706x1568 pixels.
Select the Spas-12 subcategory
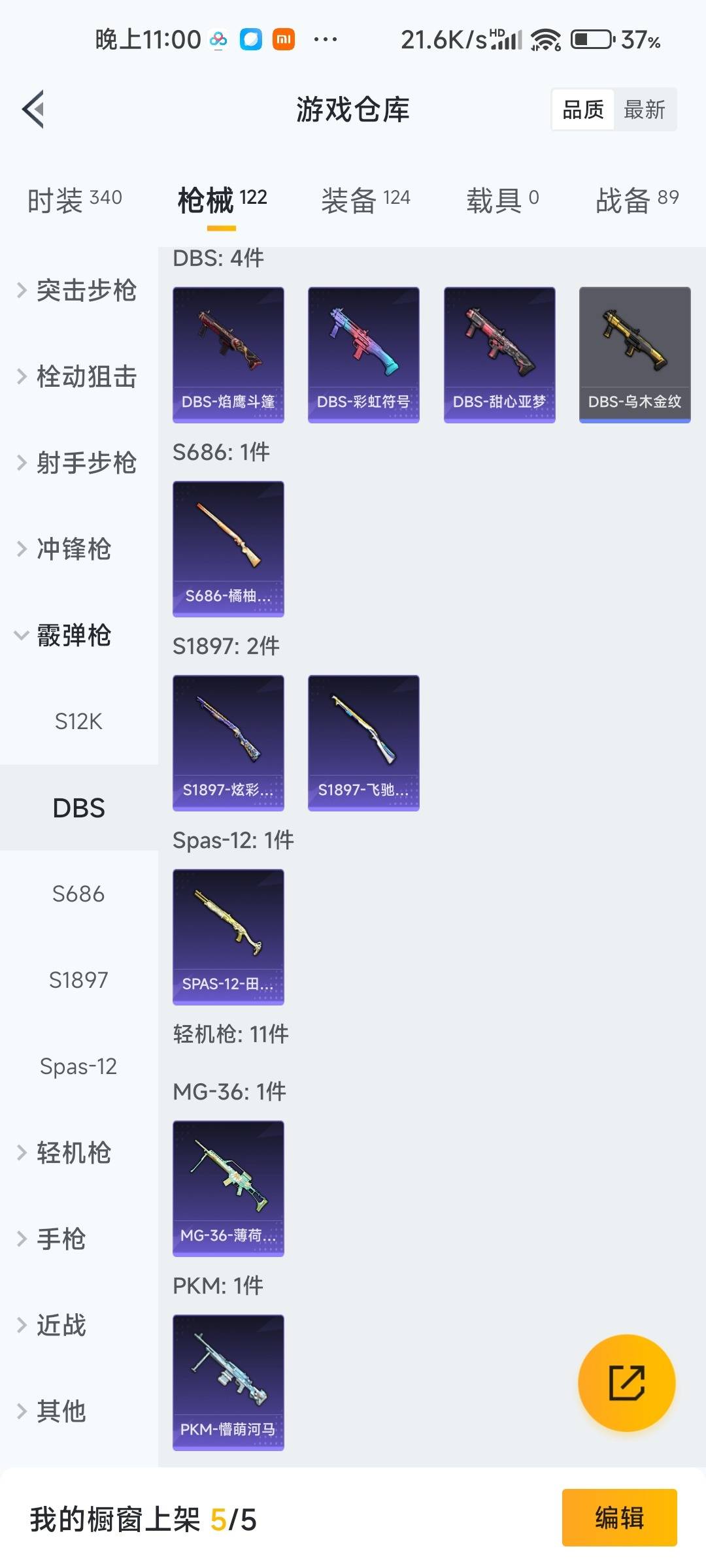tap(78, 1066)
